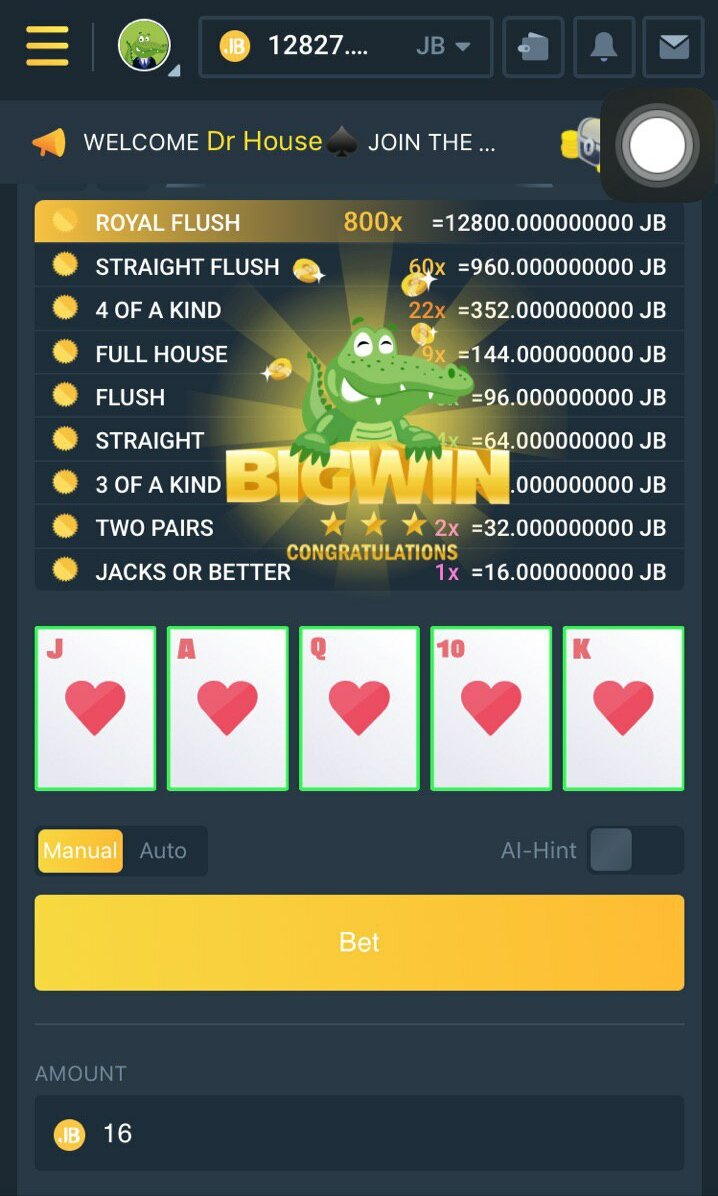Enable the AI-Hint switch

pyautogui.click(x=634, y=850)
